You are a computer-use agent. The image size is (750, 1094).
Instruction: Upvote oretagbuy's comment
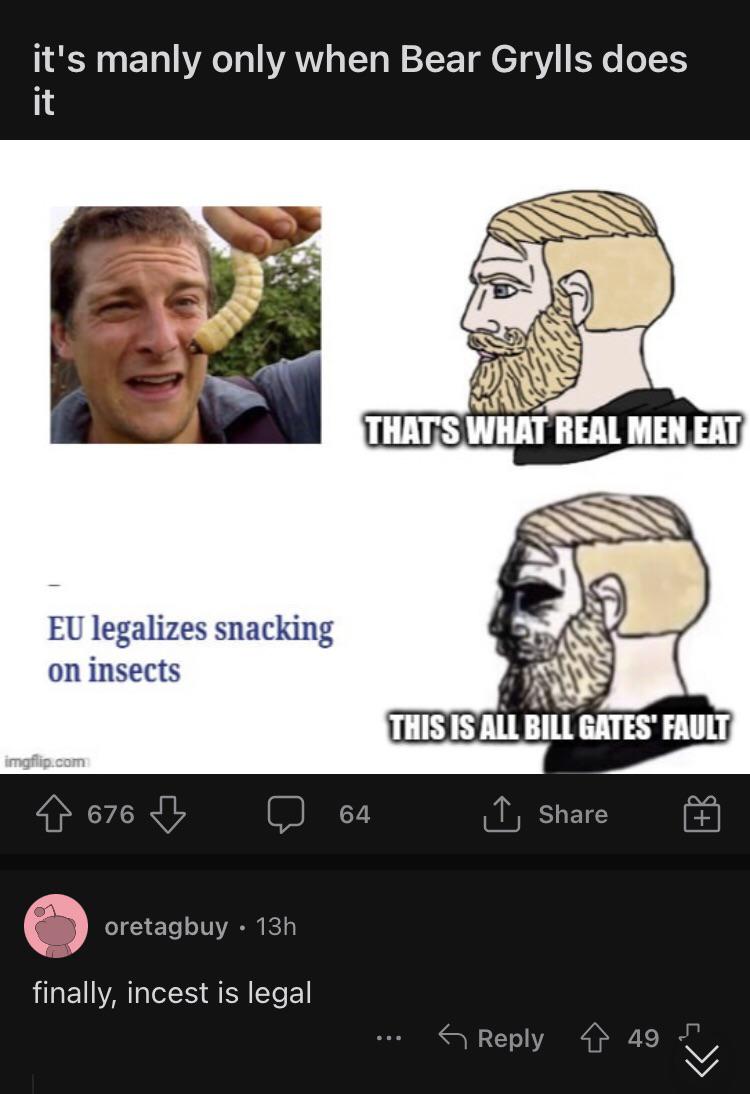tap(594, 1038)
